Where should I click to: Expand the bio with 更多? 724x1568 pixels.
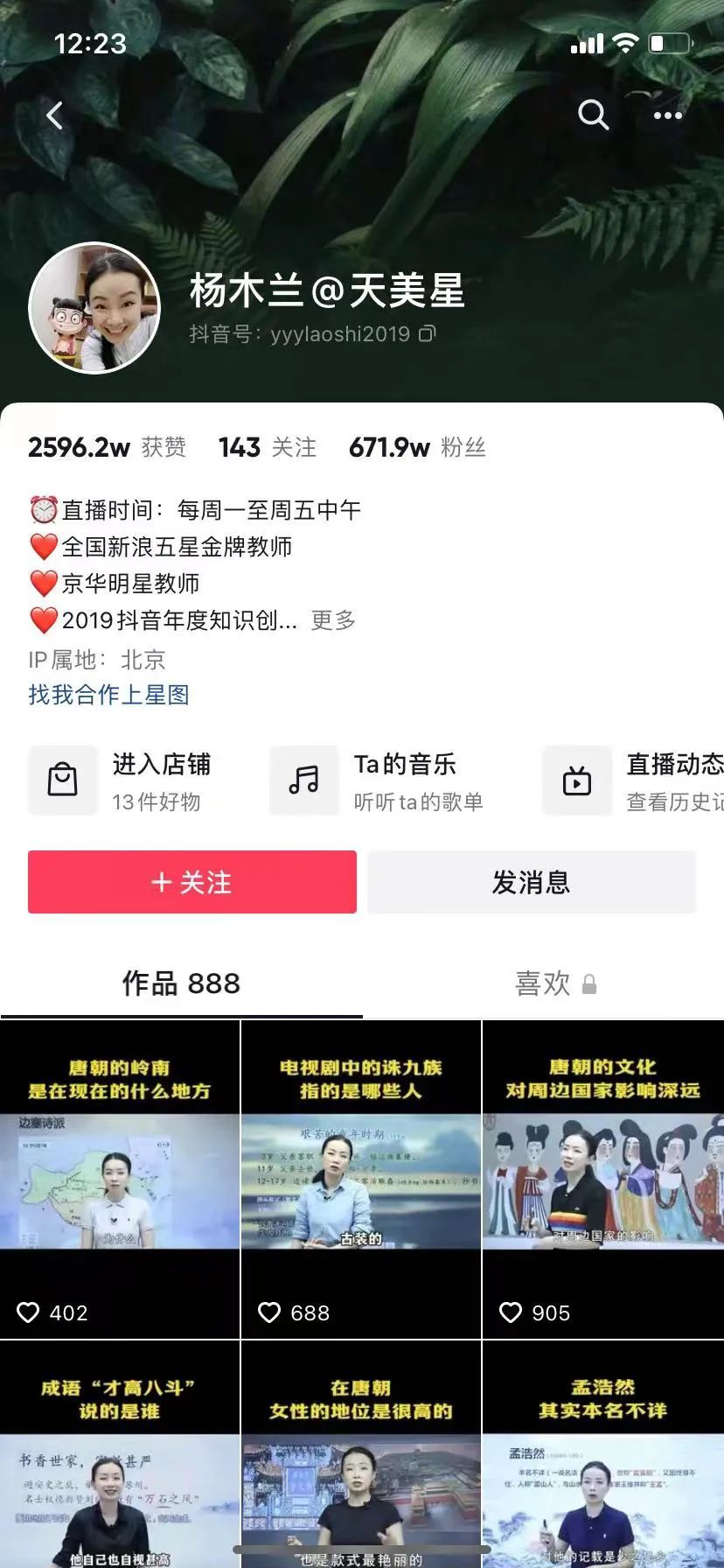pos(333,620)
